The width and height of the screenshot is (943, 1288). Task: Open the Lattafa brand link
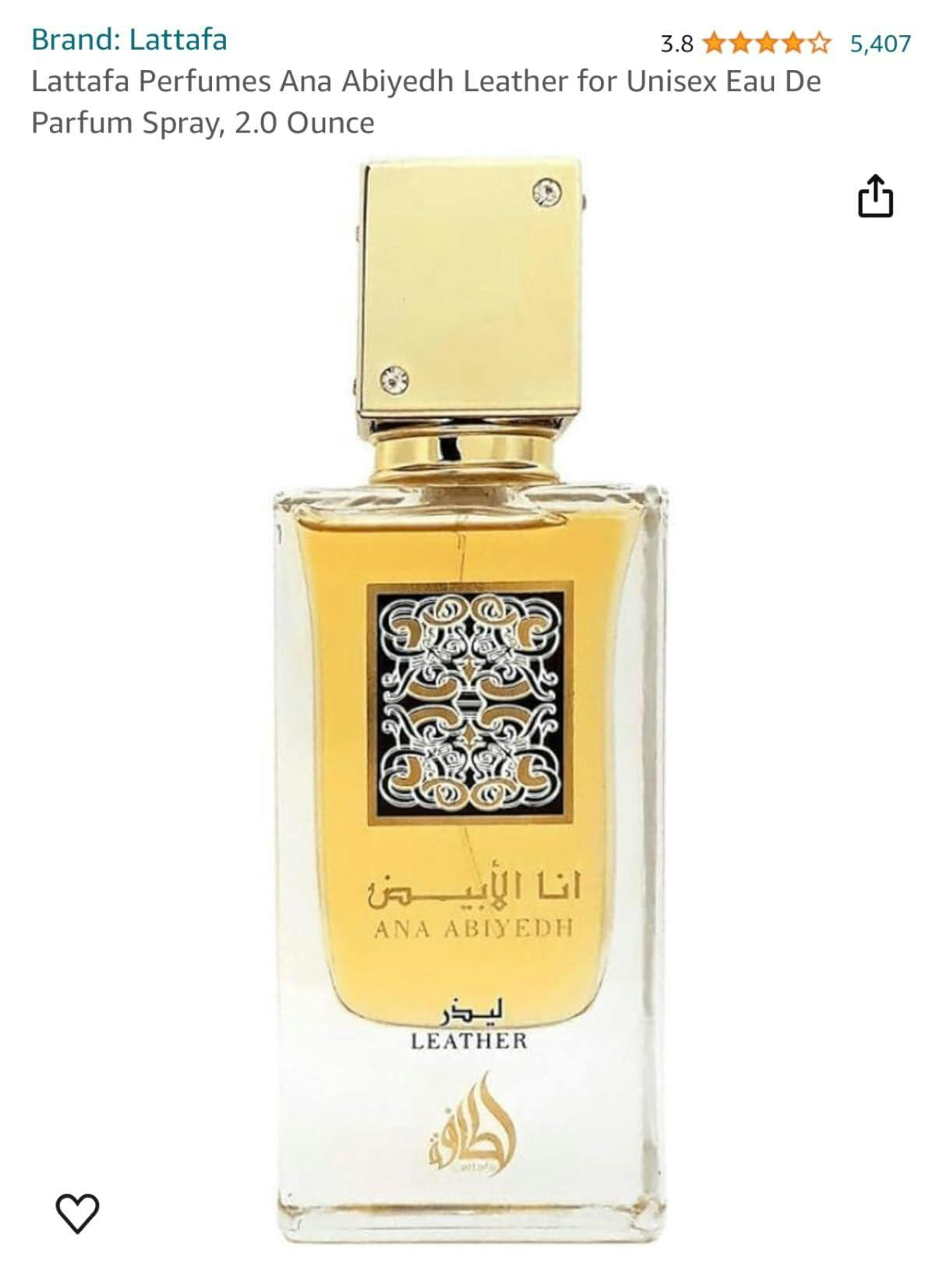(129, 39)
